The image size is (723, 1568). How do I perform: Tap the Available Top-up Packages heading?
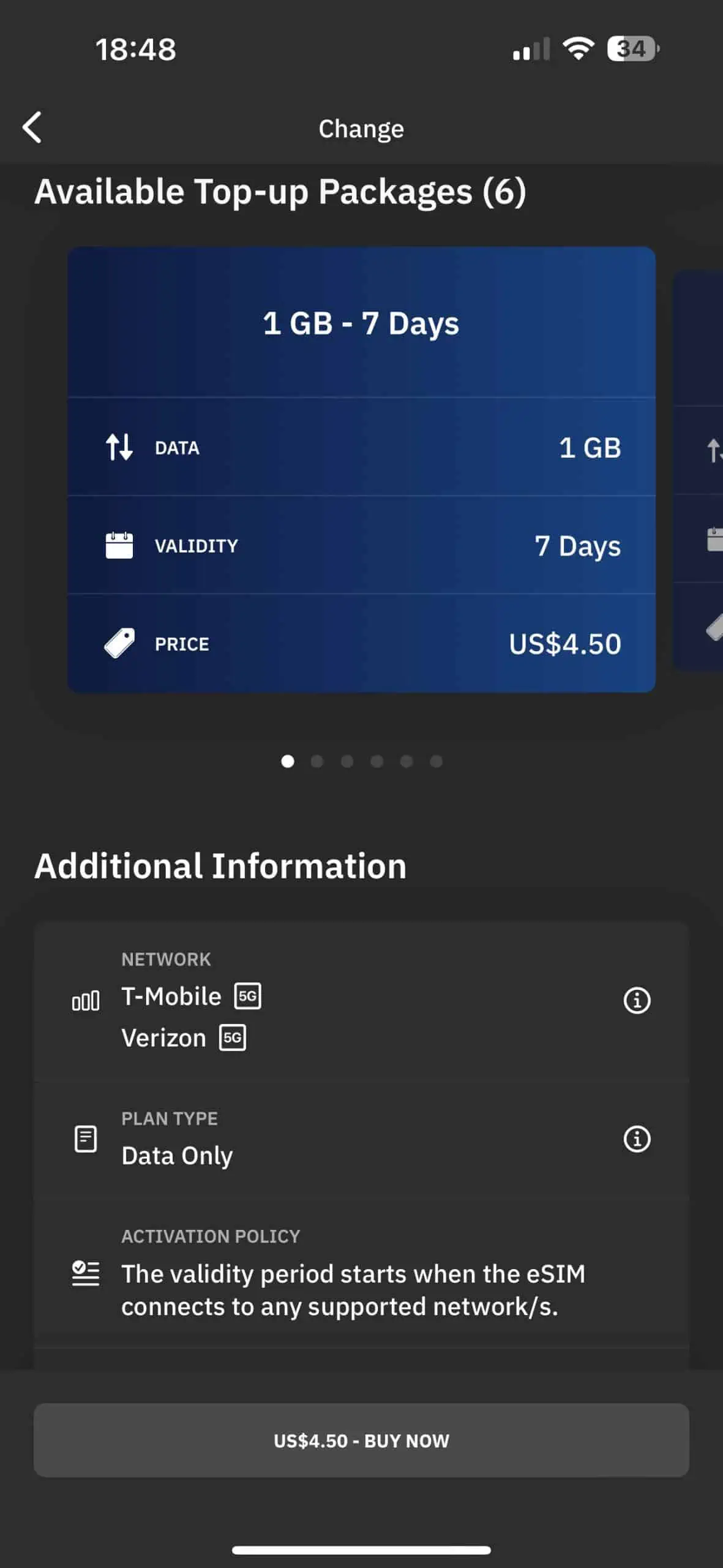pyautogui.click(x=282, y=191)
